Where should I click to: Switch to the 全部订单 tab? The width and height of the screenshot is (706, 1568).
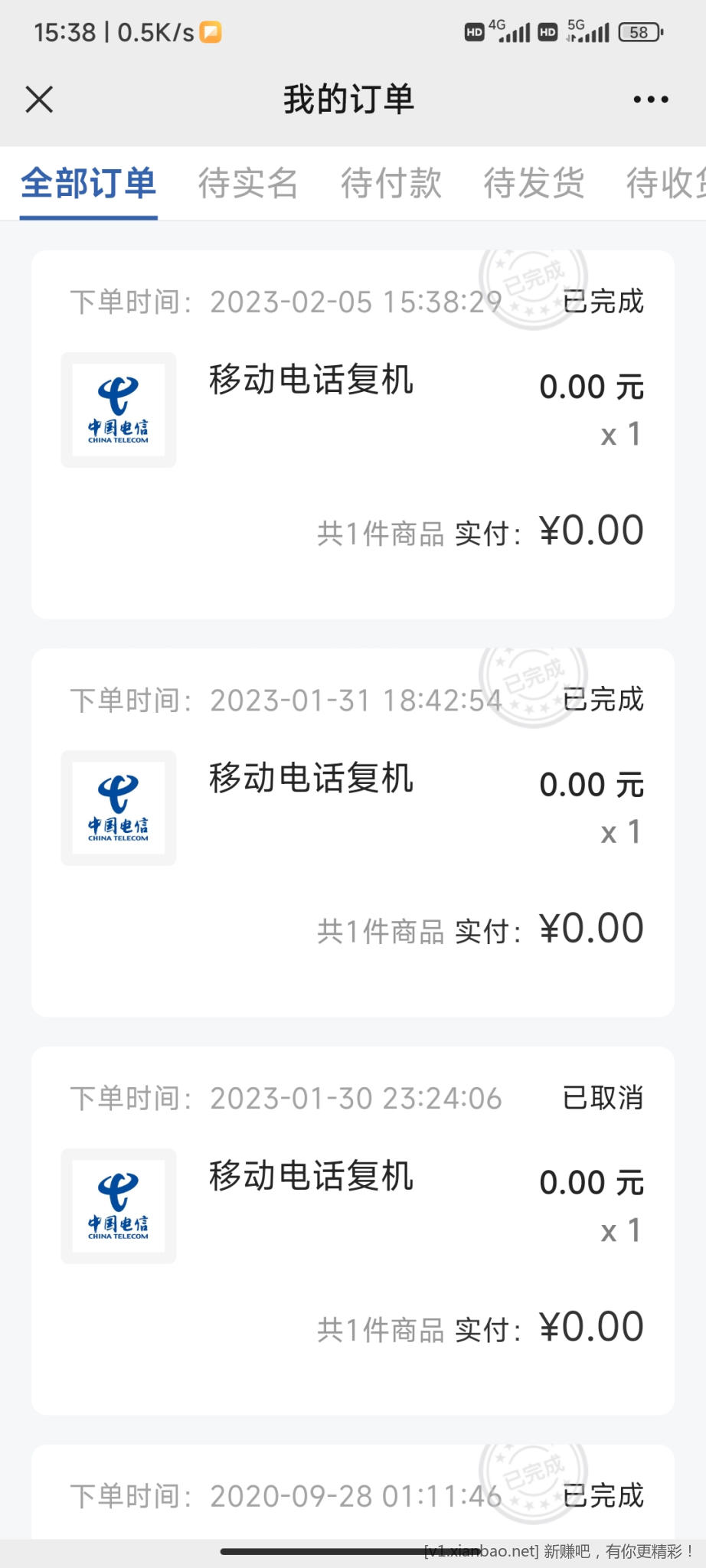(x=89, y=184)
